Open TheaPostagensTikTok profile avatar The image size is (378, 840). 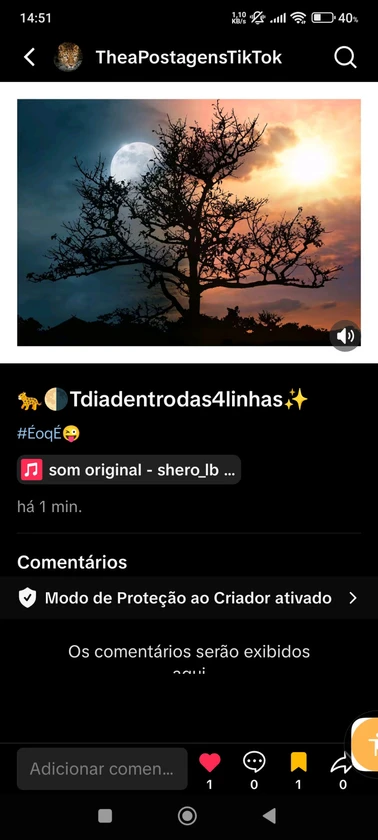(68, 57)
